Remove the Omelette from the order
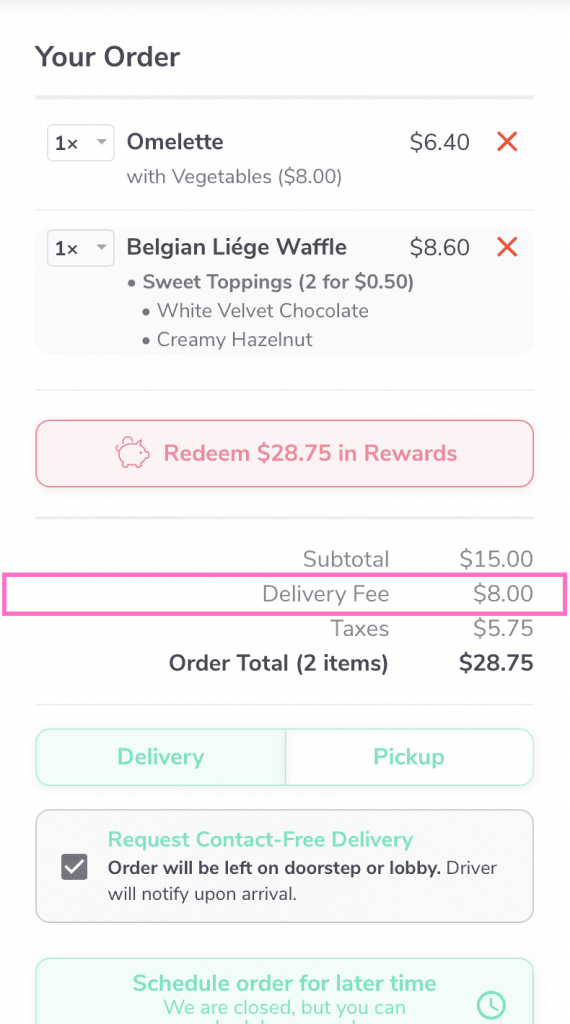This screenshot has width=570, height=1024. pyautogui.click(x=507, y=141)
